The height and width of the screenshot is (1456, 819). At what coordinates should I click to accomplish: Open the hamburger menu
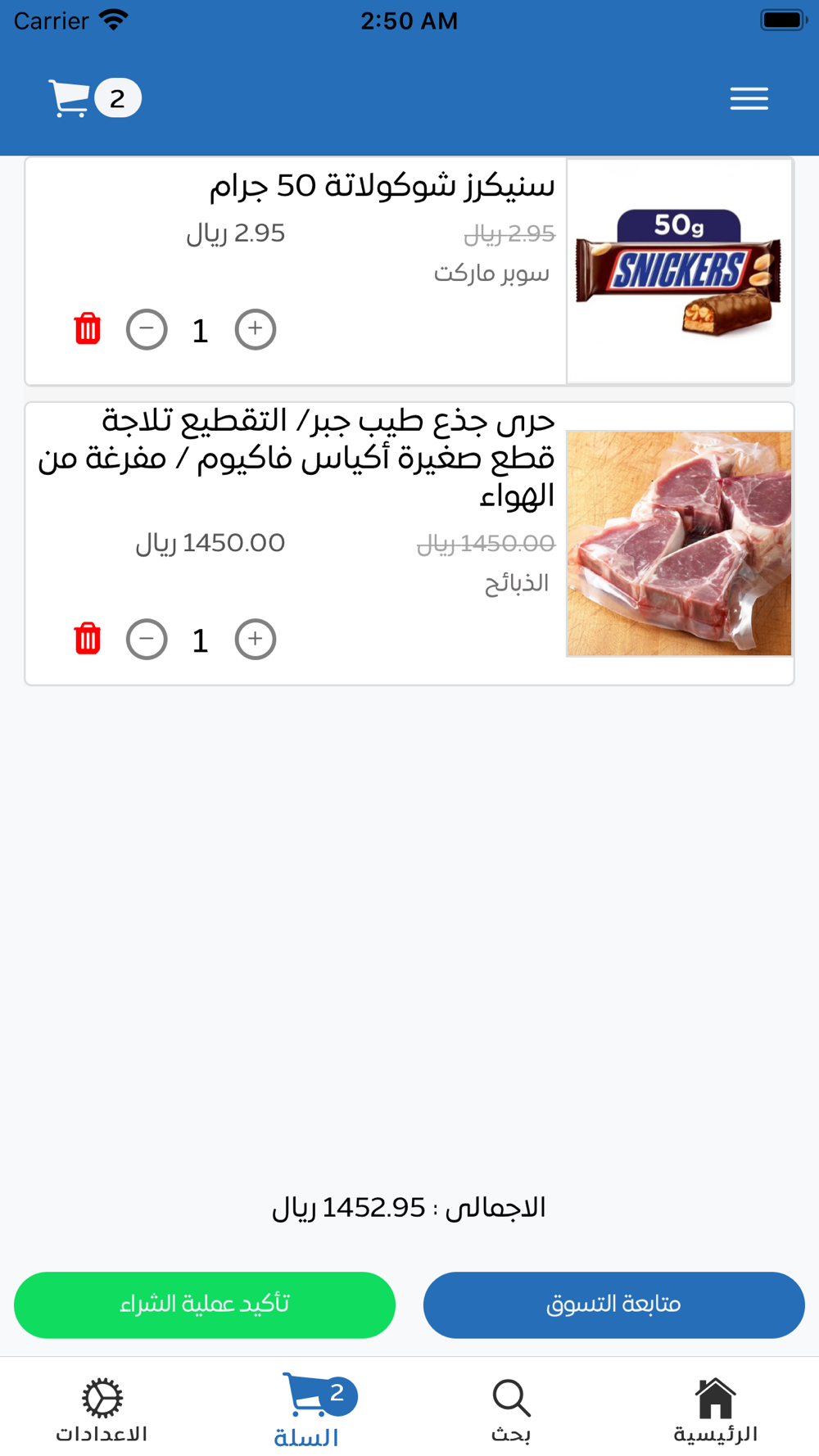point(749,99)
